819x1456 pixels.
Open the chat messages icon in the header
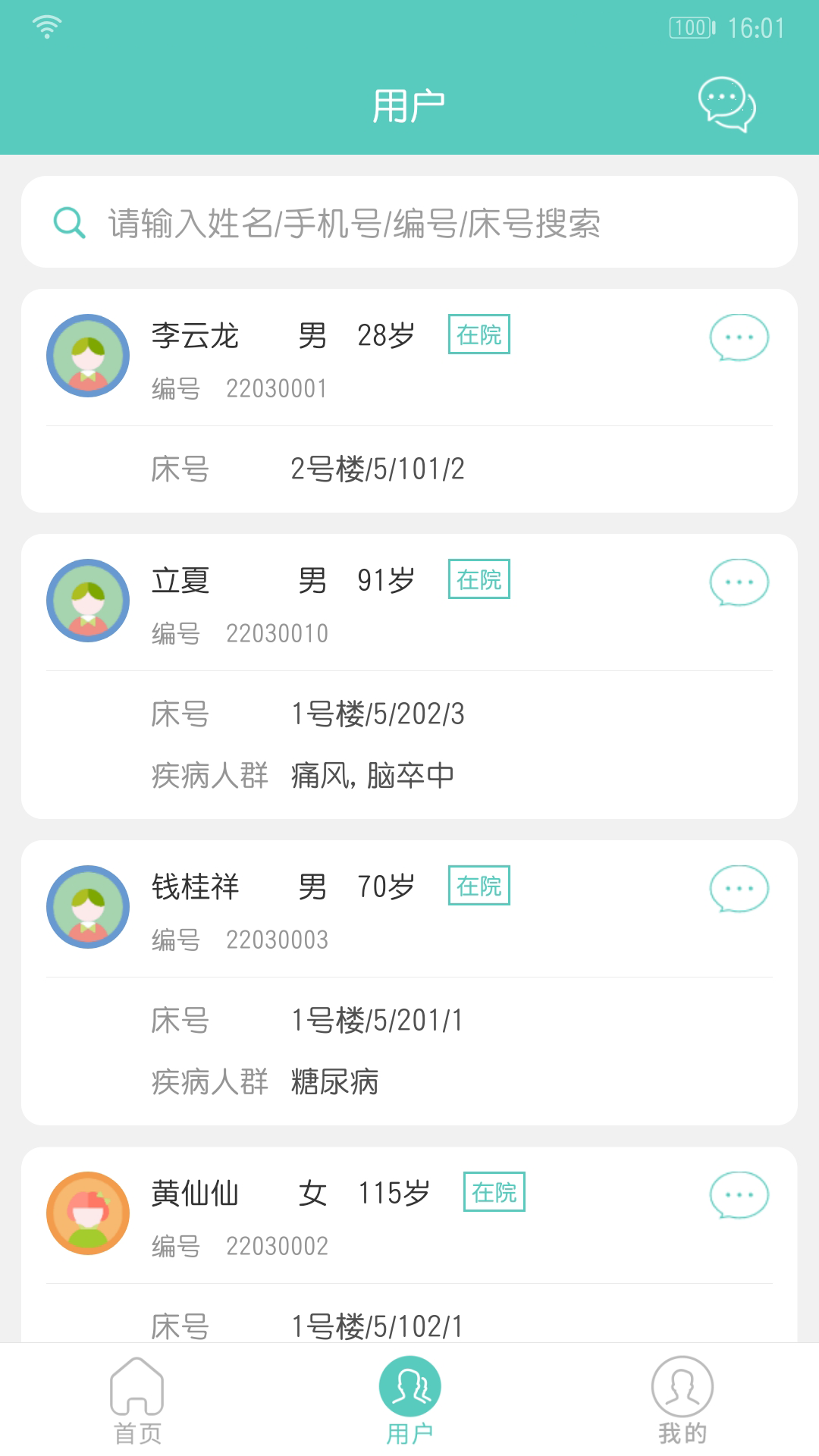point(726,106)
